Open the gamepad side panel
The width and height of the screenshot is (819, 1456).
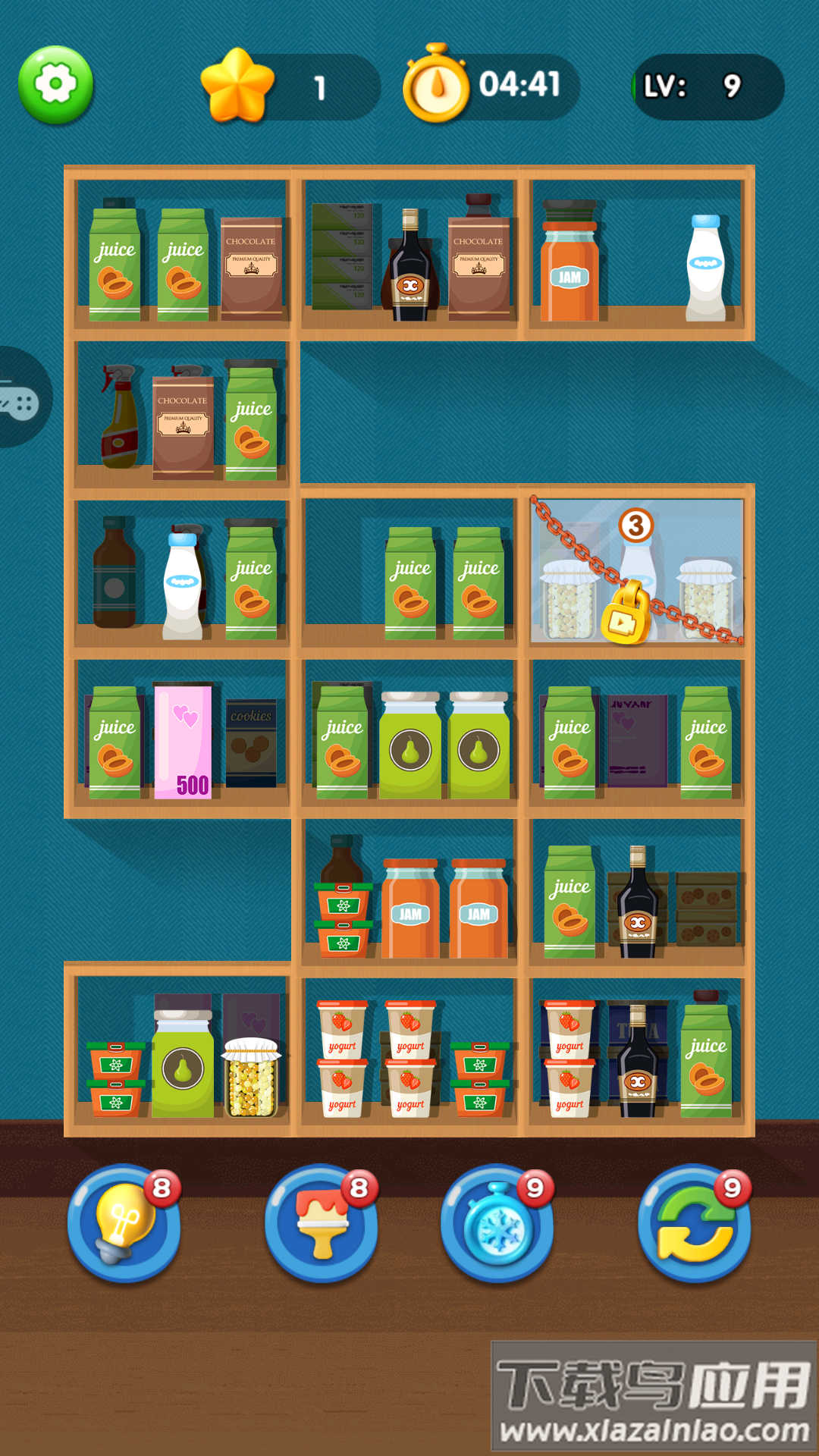(x=20, y=400)
